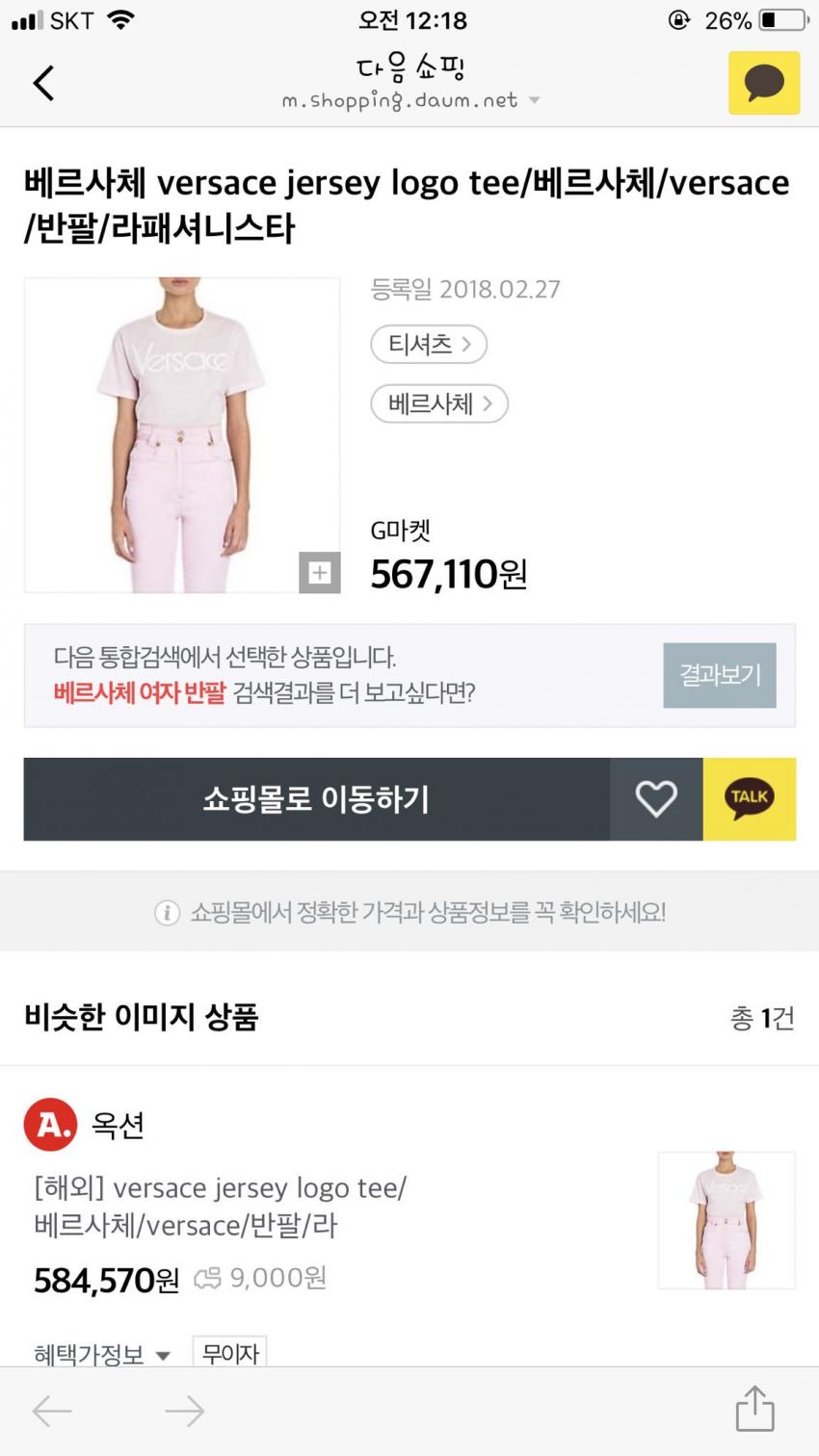The image size is (819, 1456).
Task: Enlarge the product image with plus icon
Action: pos(319,573)
